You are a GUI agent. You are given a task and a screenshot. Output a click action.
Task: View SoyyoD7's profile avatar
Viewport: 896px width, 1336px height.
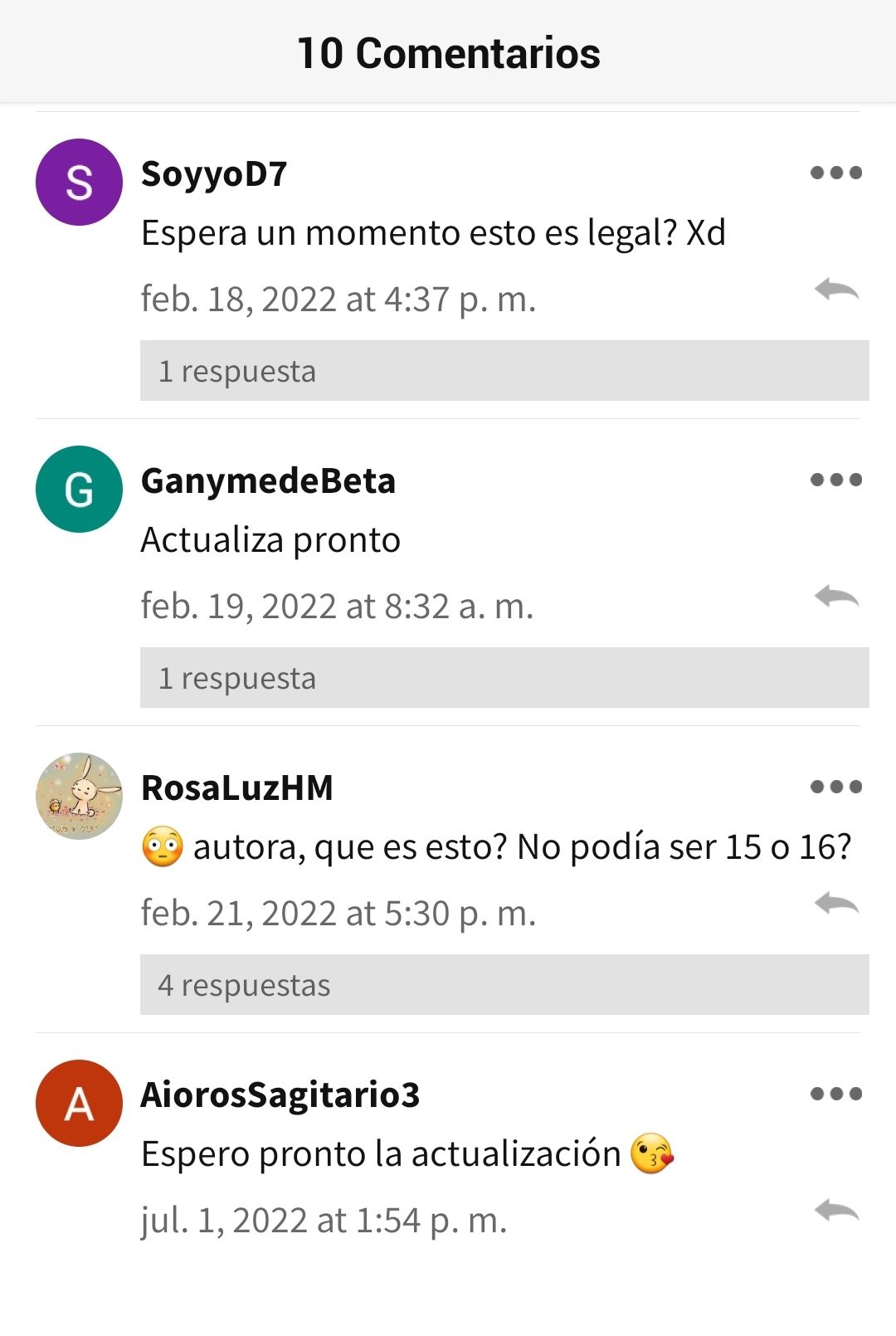click(79, 183)
